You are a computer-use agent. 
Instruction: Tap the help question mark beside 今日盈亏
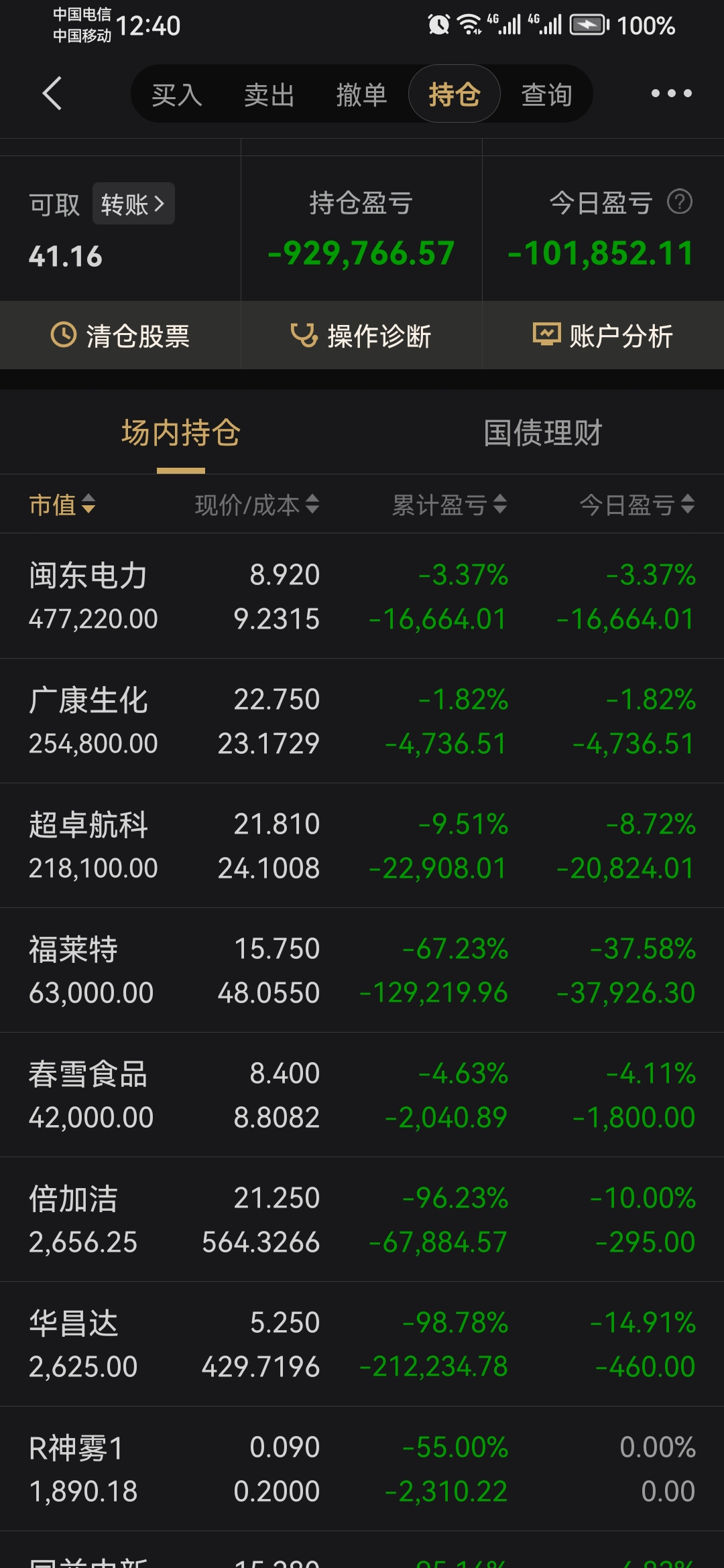[680, 203]
